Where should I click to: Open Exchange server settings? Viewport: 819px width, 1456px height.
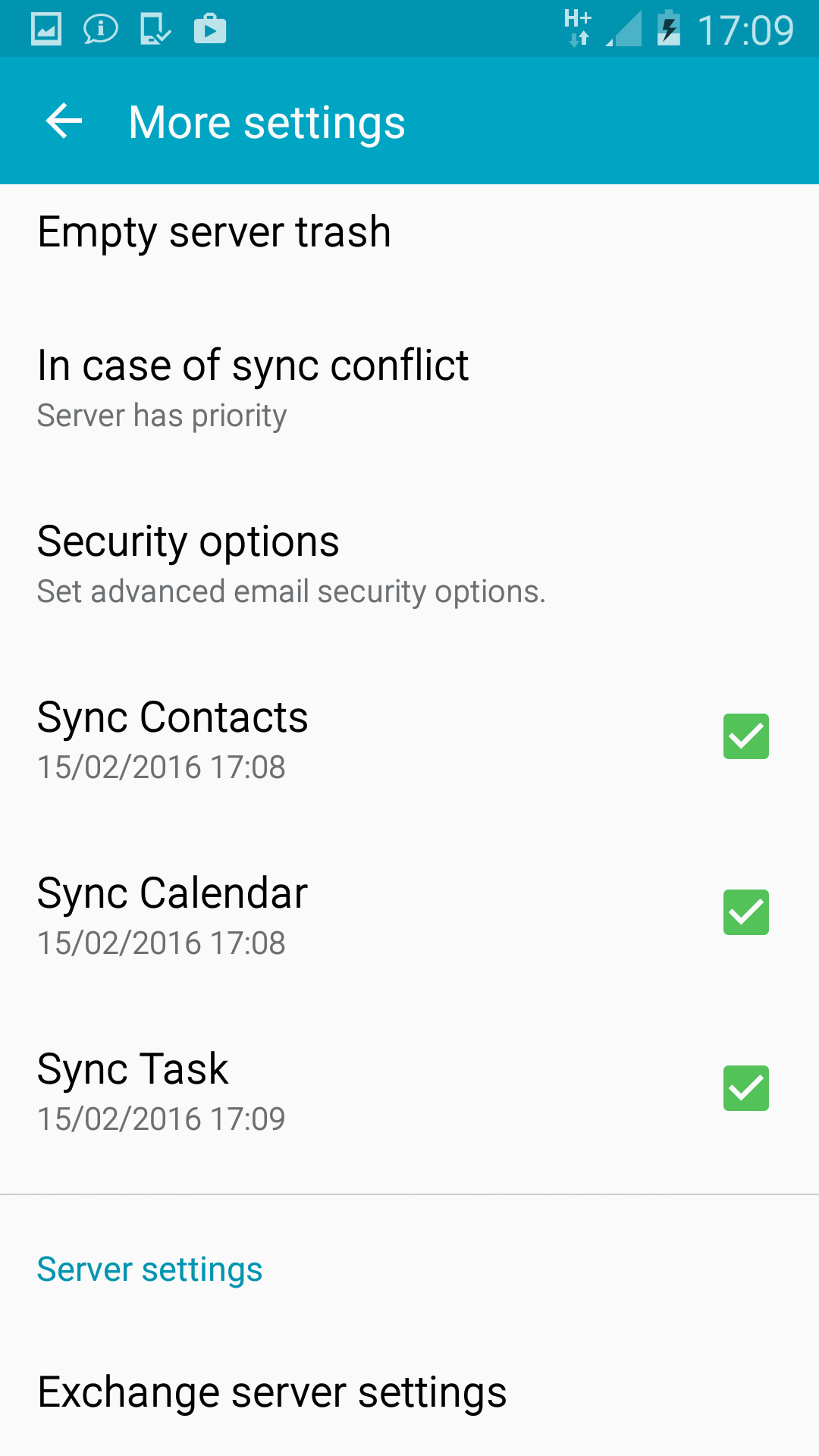tap(409, 1392)
